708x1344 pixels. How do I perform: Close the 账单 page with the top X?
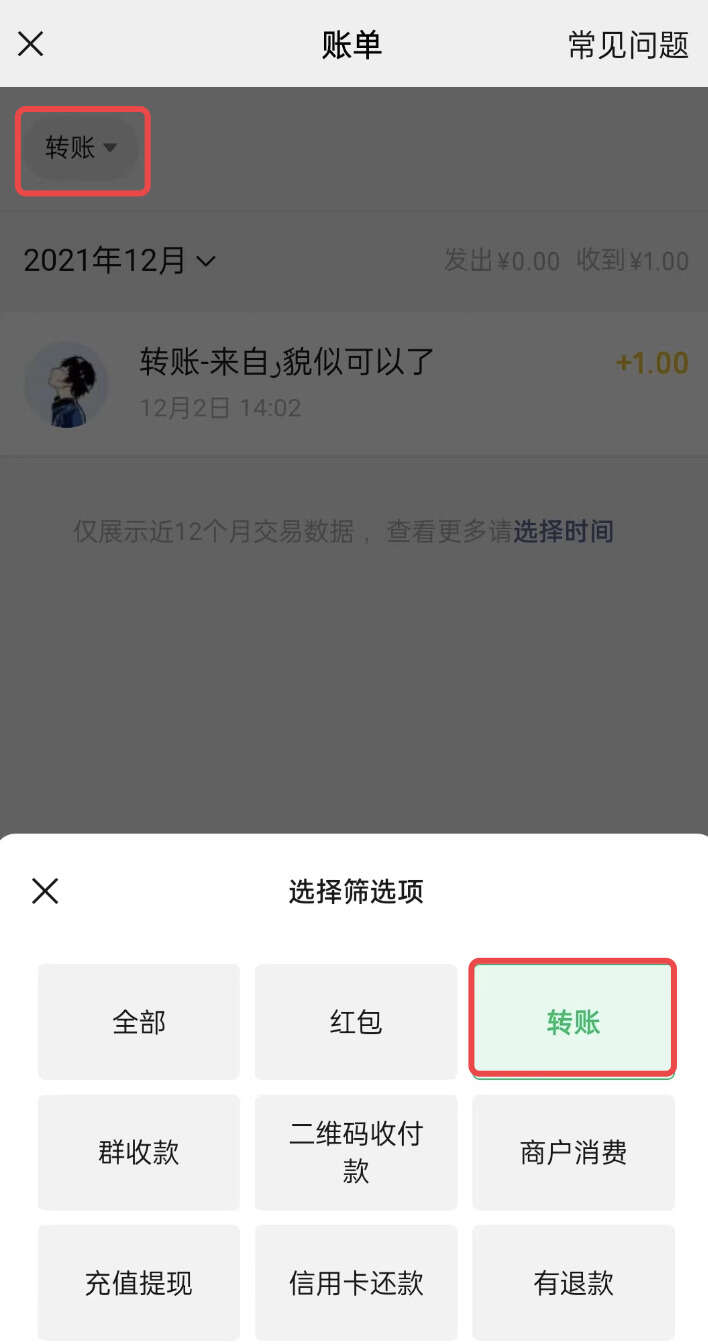(x=31, y=44)
